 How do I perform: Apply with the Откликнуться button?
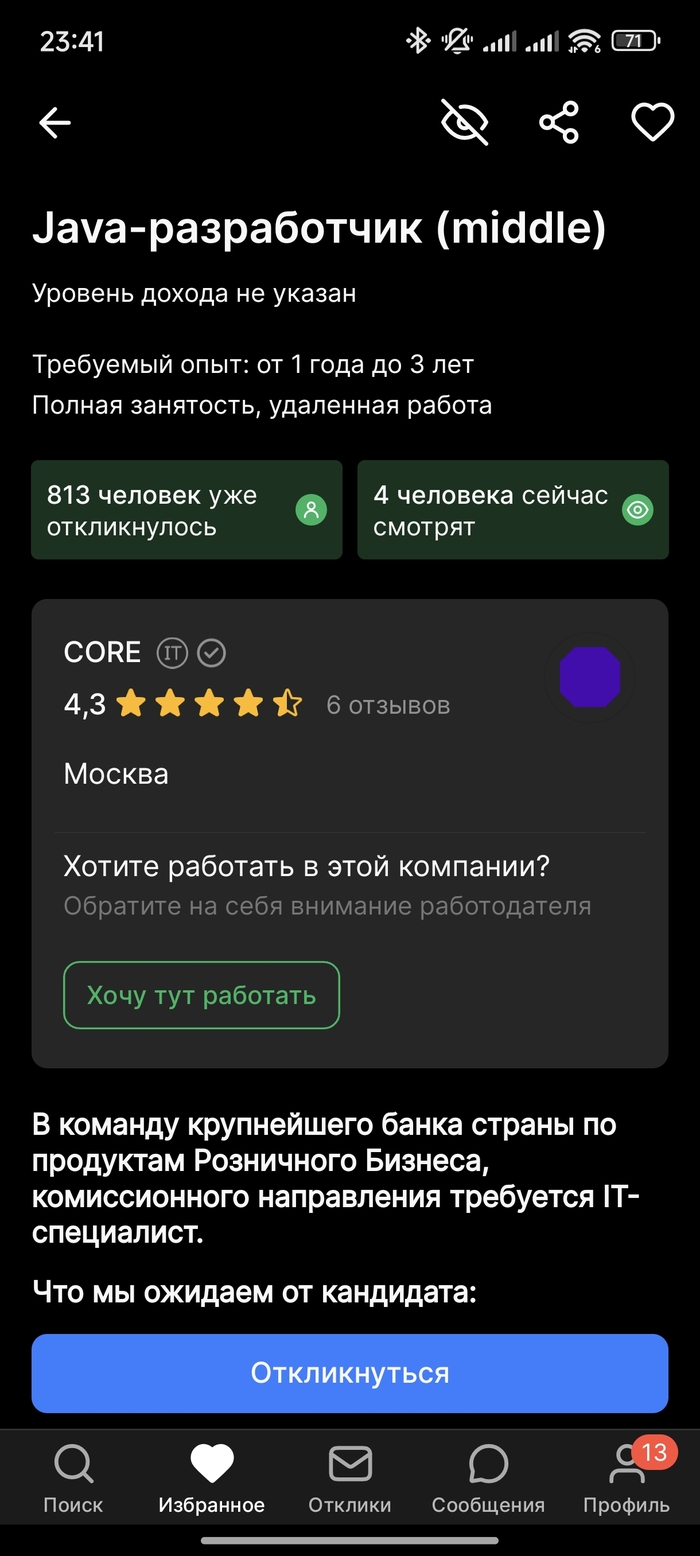(349, 1373)
